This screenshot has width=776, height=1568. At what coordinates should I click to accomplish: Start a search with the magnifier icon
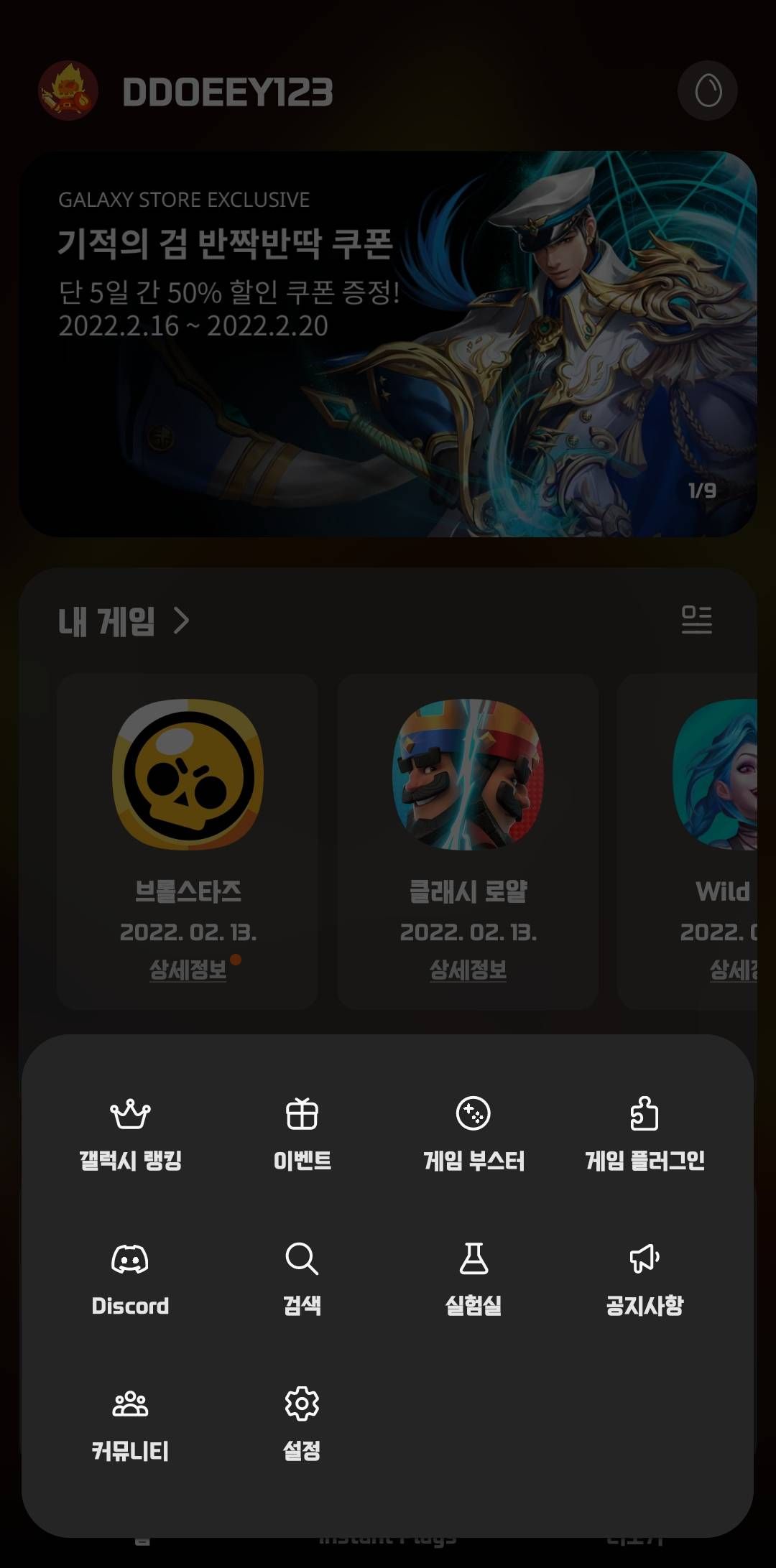point(302,1258)
